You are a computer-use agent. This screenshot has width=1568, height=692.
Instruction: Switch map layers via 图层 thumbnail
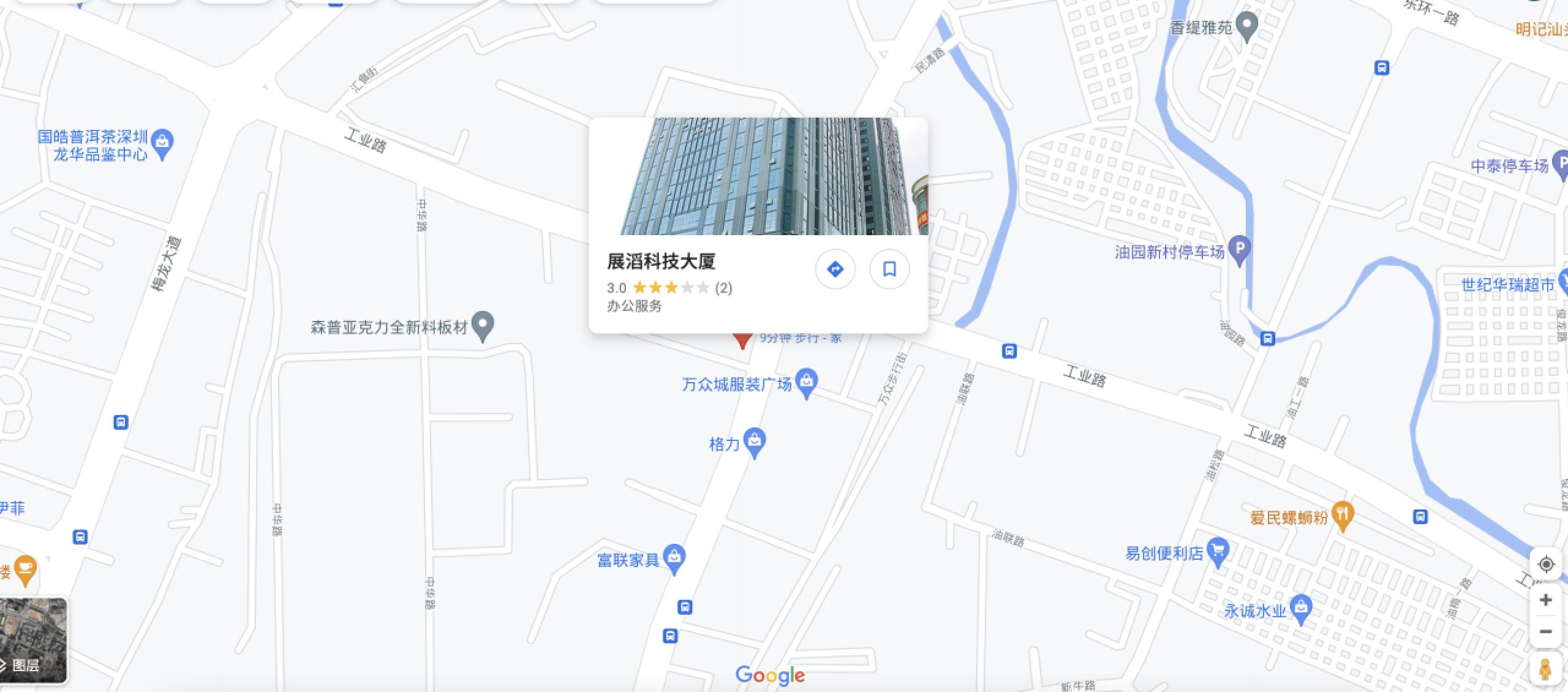pos(32,641)
